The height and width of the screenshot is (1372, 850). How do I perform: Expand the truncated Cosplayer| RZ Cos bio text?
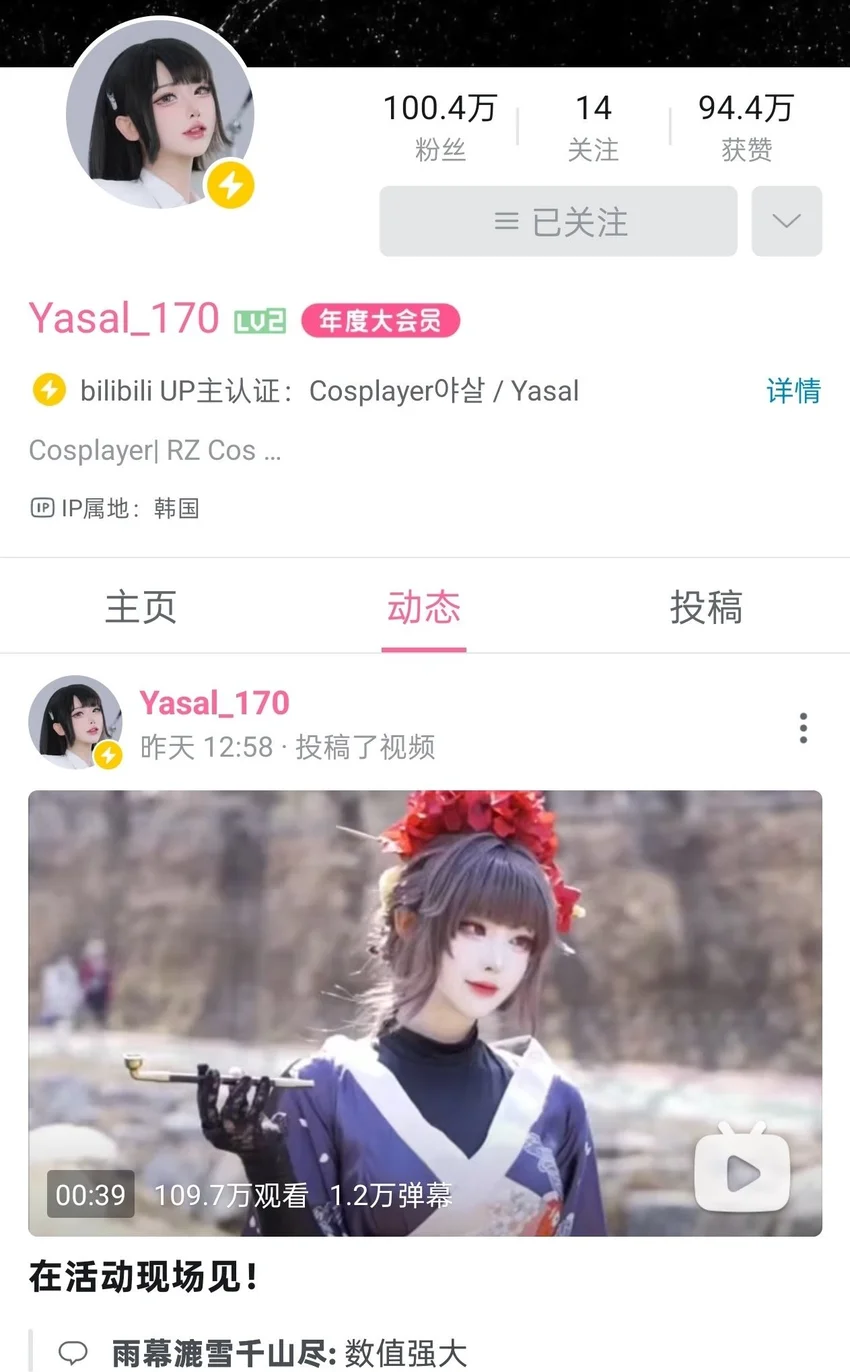point(154,450)
